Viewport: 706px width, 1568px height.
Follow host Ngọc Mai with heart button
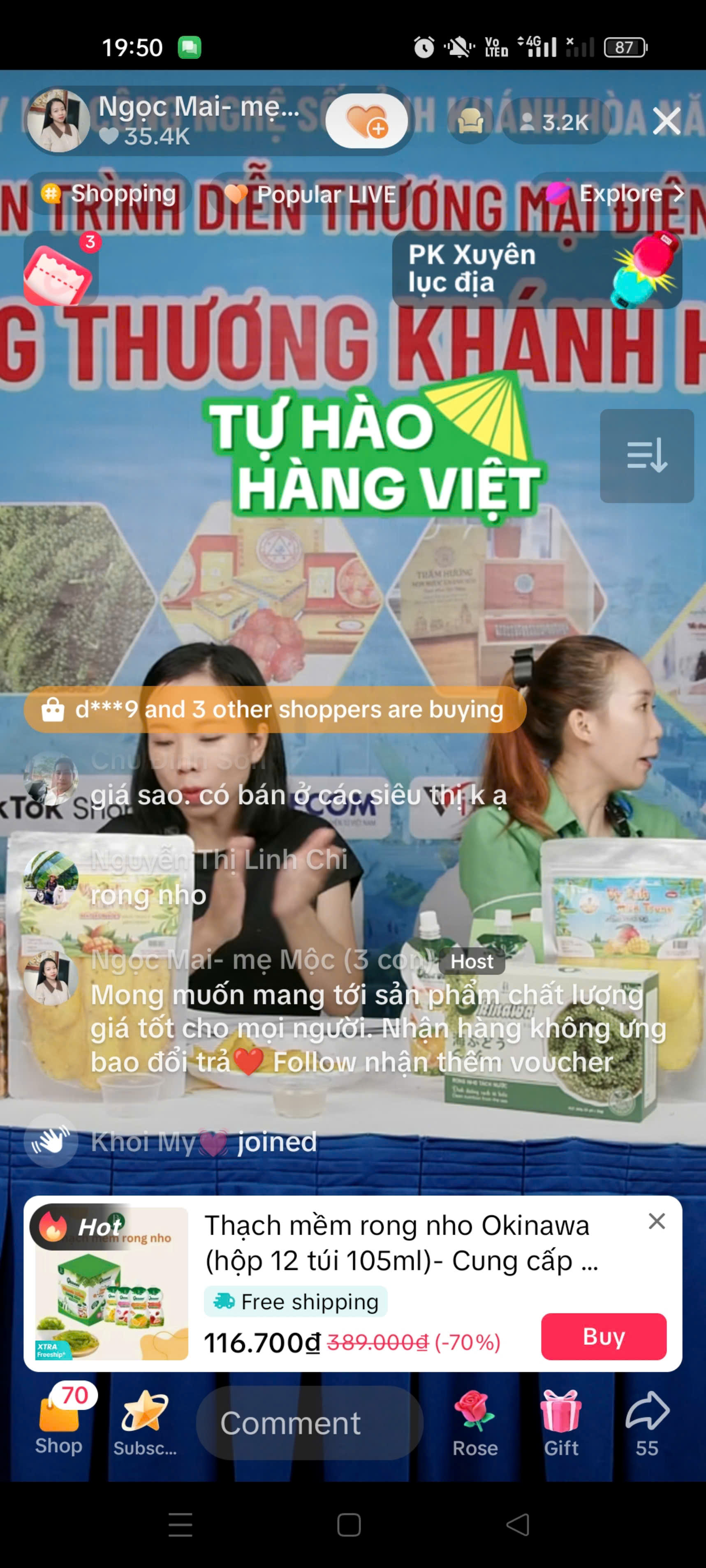366,120
